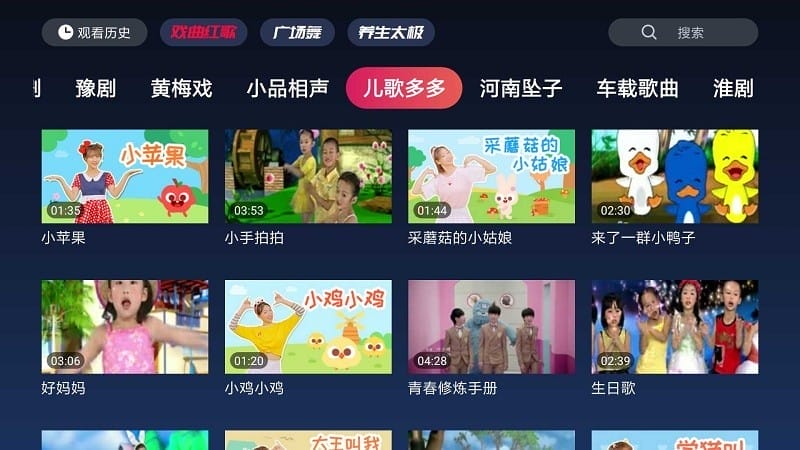Open 观看历史 watch history
The height and width of the screenshot is (450, 800).
coord(94,32)
